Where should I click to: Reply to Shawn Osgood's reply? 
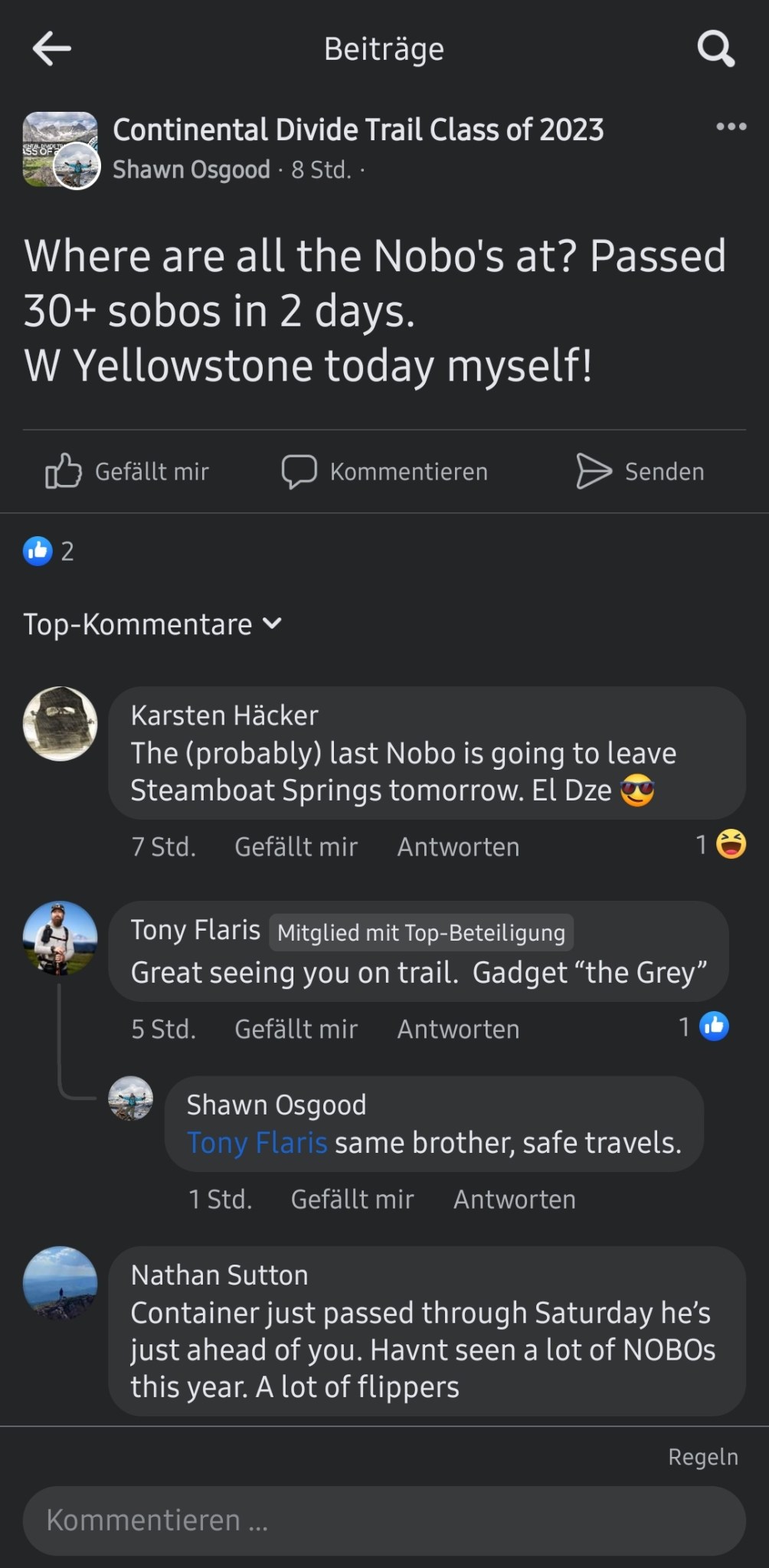coord(514,1199)
